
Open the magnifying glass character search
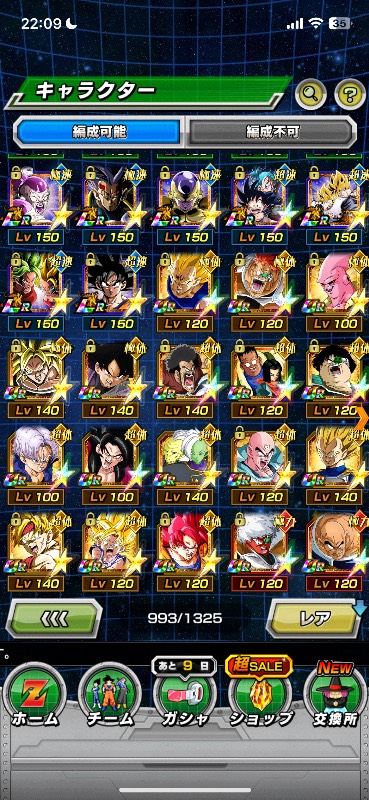pos(311,94)
